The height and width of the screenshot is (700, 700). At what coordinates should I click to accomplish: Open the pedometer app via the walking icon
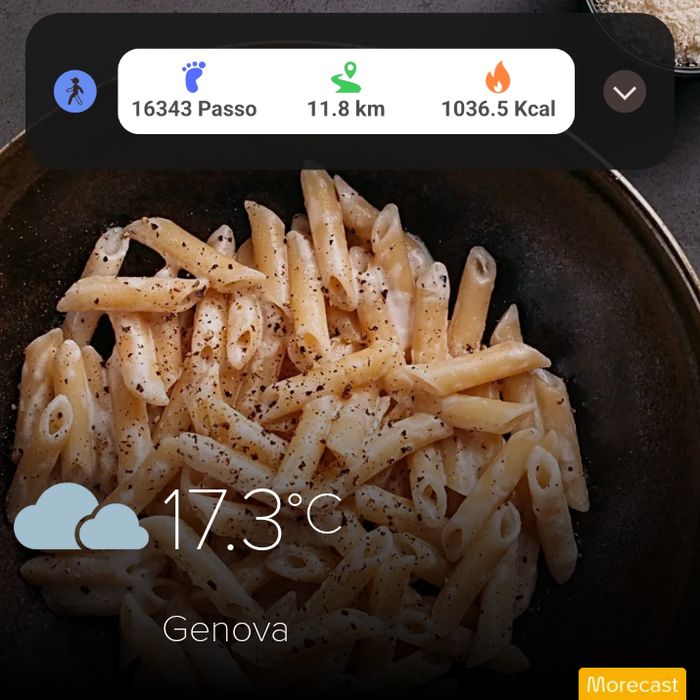pos(75,92)
